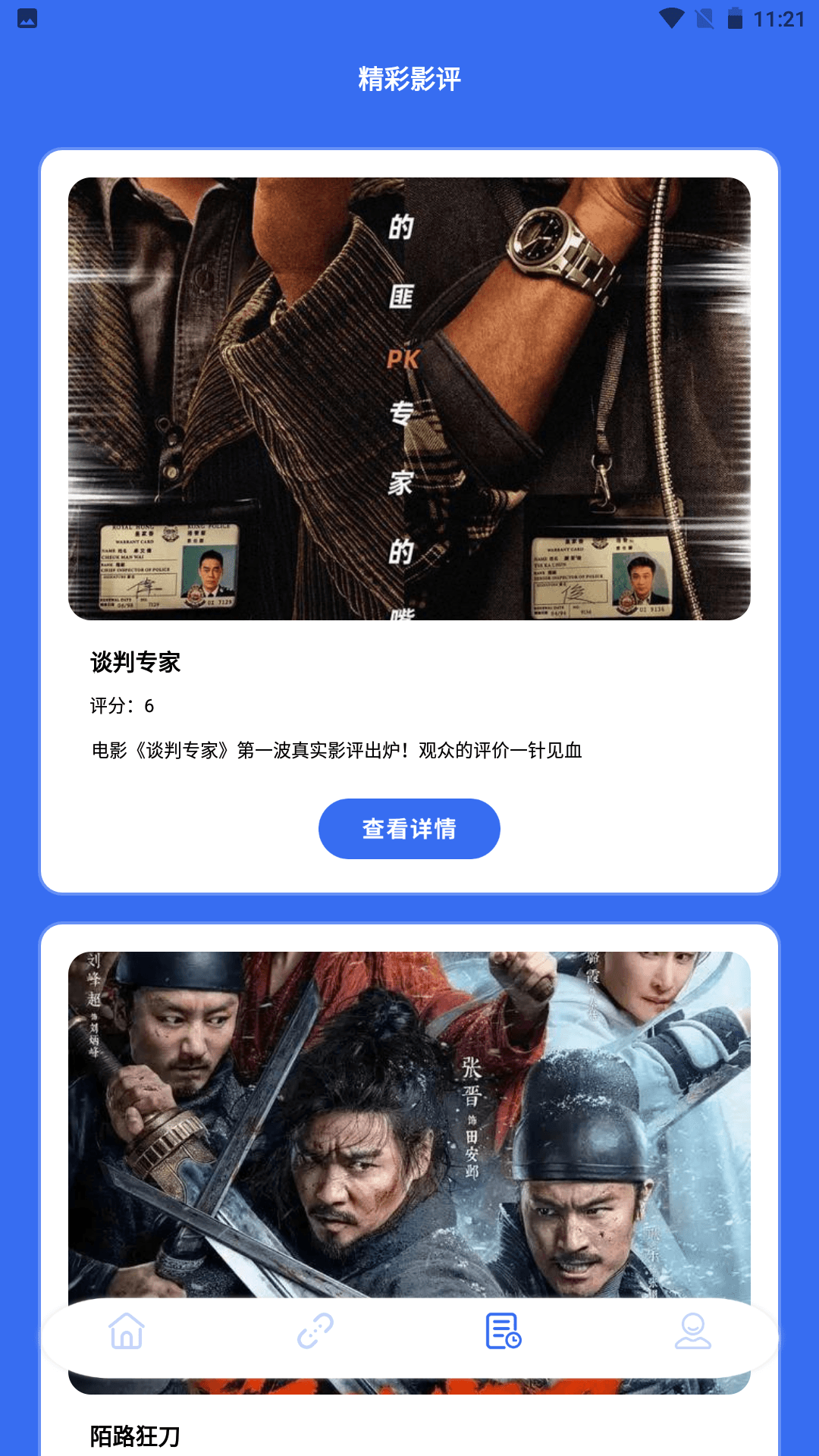Open the 谈判专家 review card poster

[409, 399]
